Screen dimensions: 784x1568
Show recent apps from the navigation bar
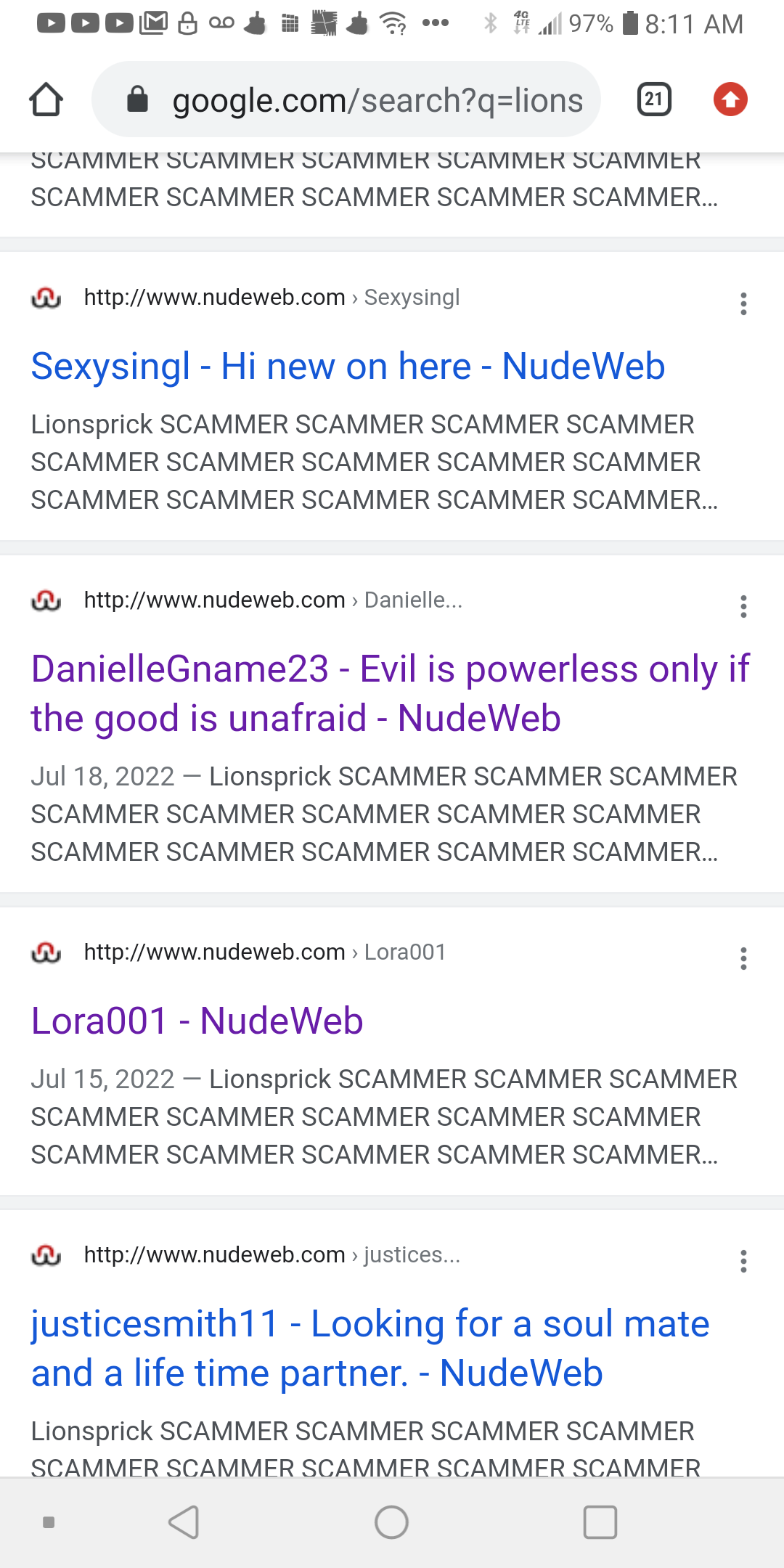coord(600,1522)
